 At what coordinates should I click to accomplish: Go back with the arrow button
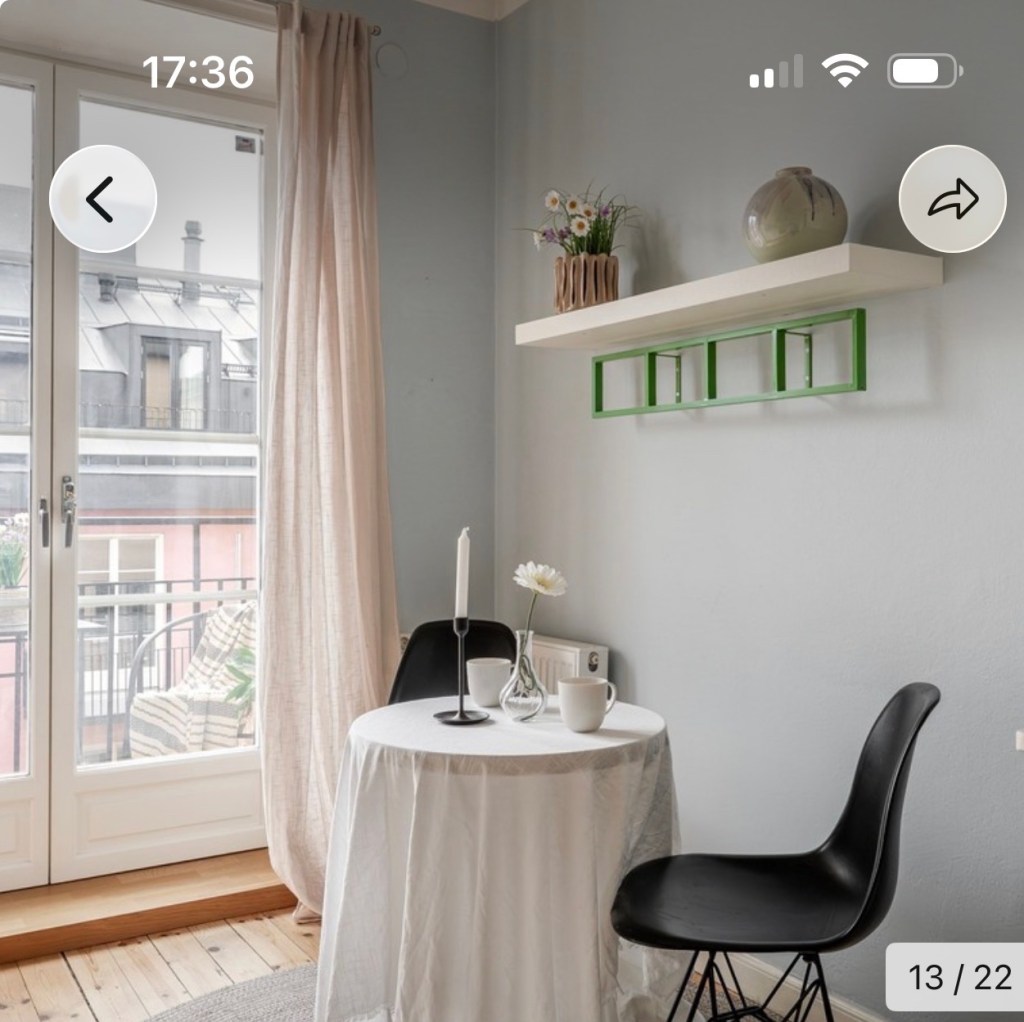103,199
